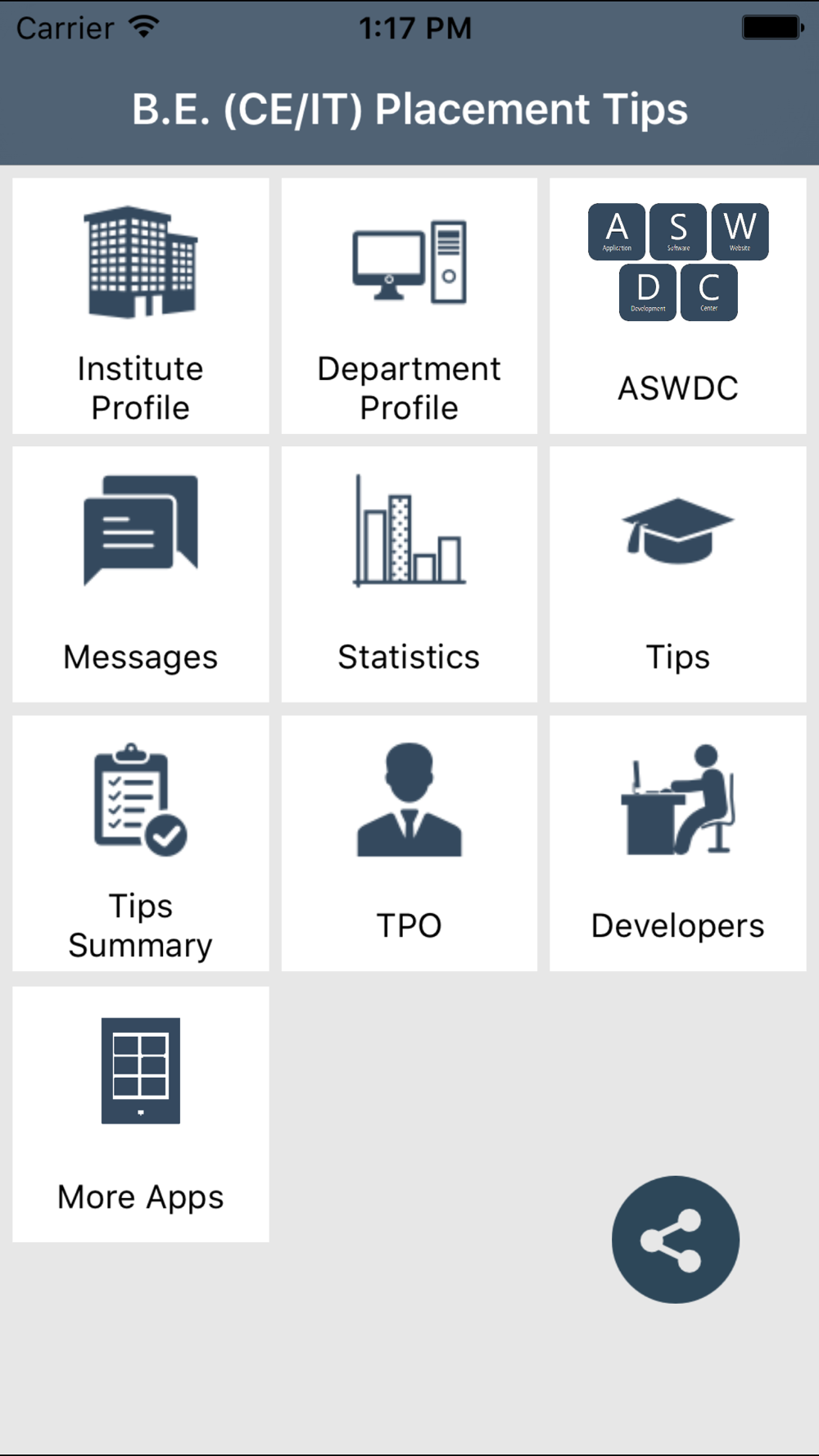Open the Institute Profile tile

141,306
